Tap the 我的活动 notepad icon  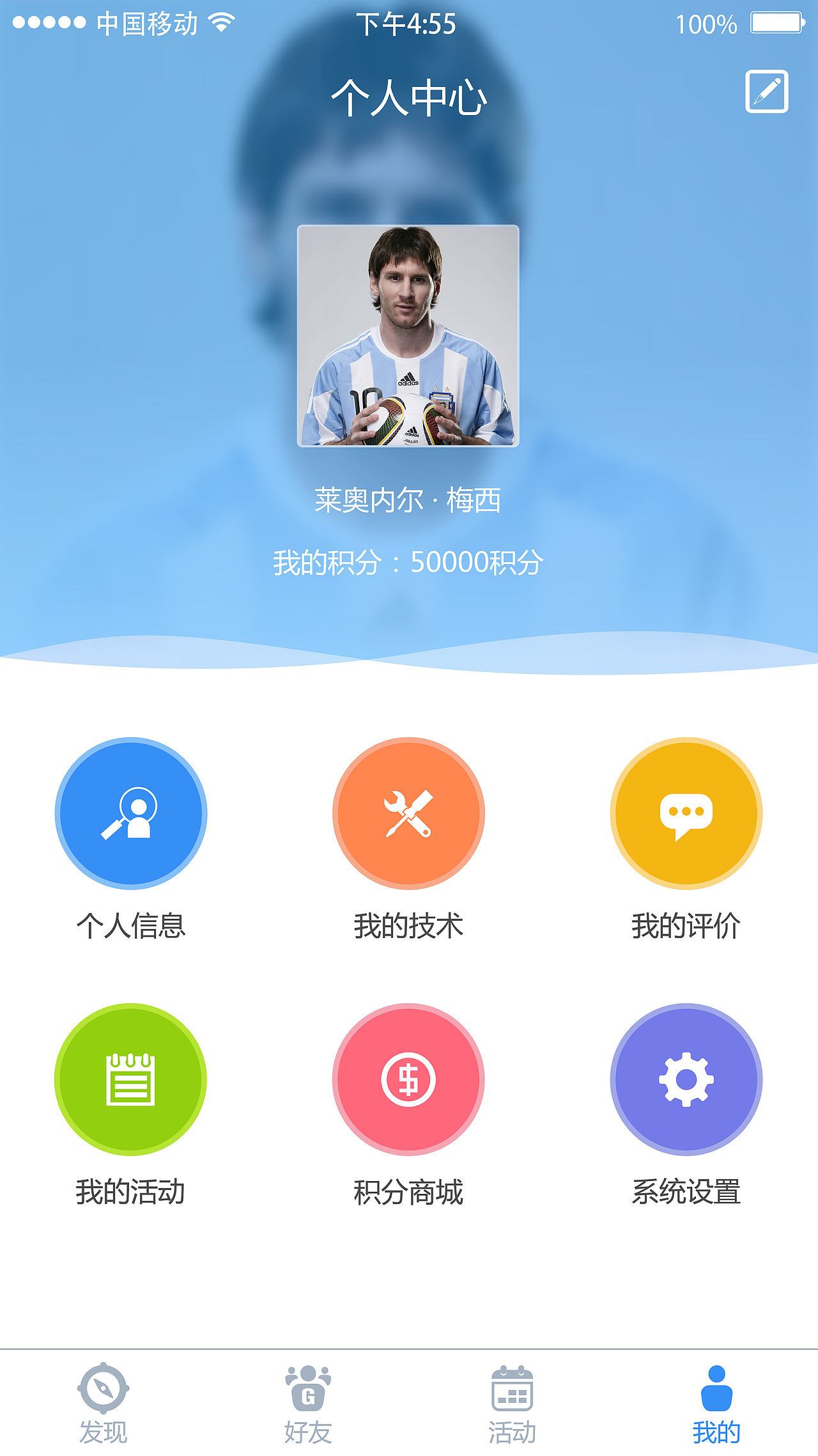pos(131,1079)
